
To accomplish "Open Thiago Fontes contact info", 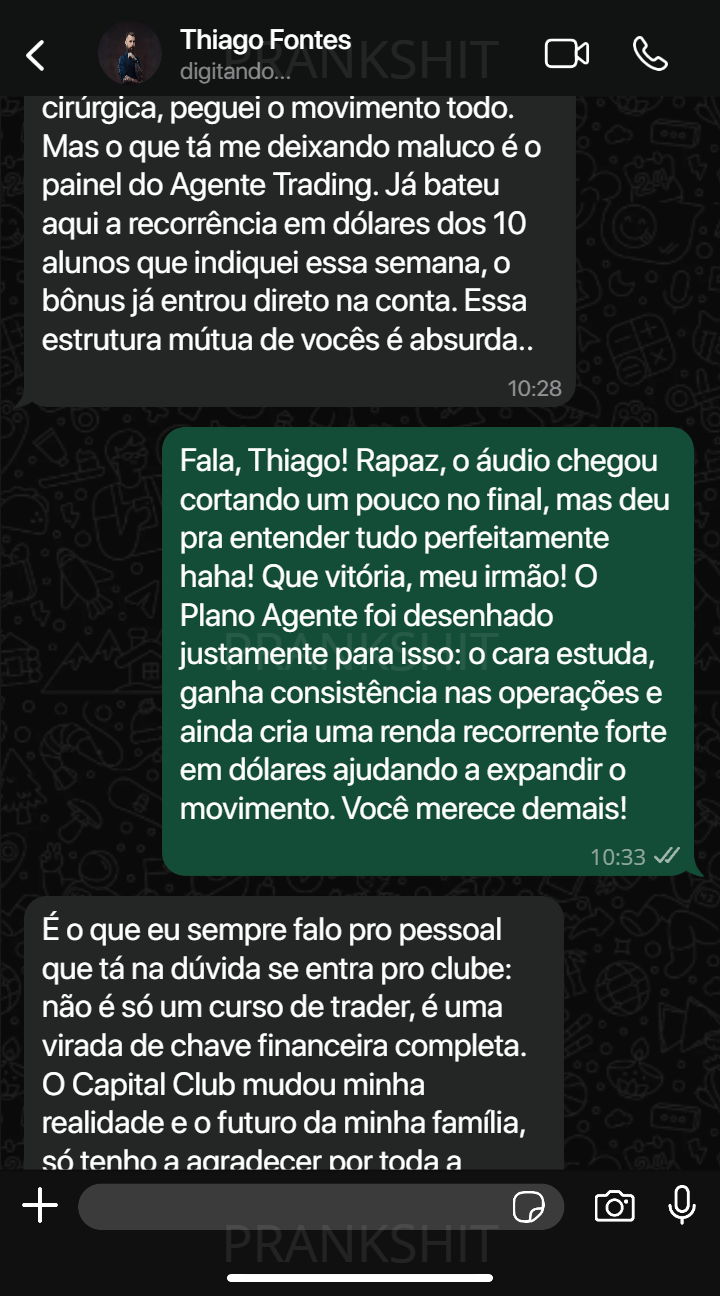I will [x=265, y=54].
